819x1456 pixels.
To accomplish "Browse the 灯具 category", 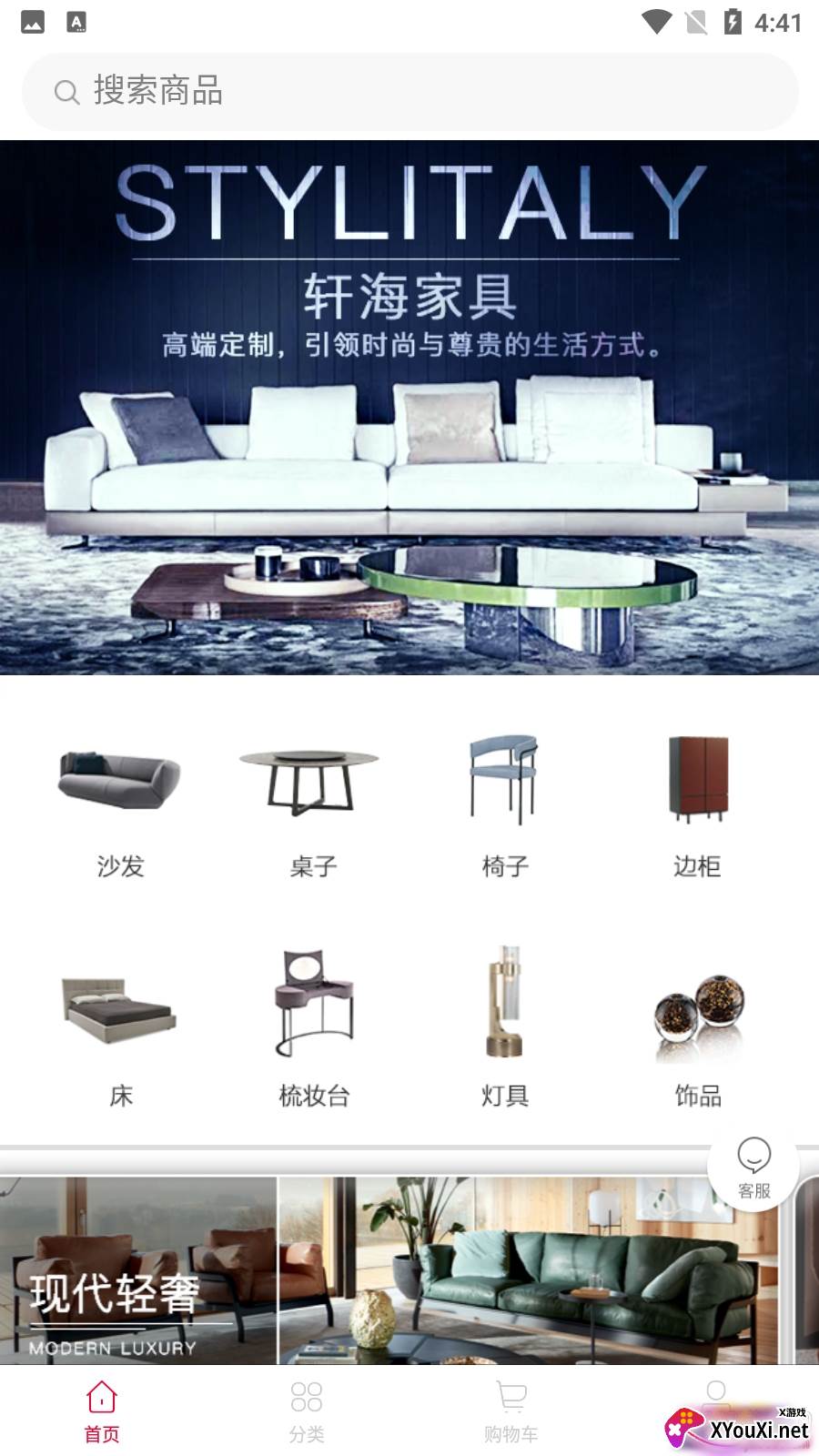I will pos(505,1028).
